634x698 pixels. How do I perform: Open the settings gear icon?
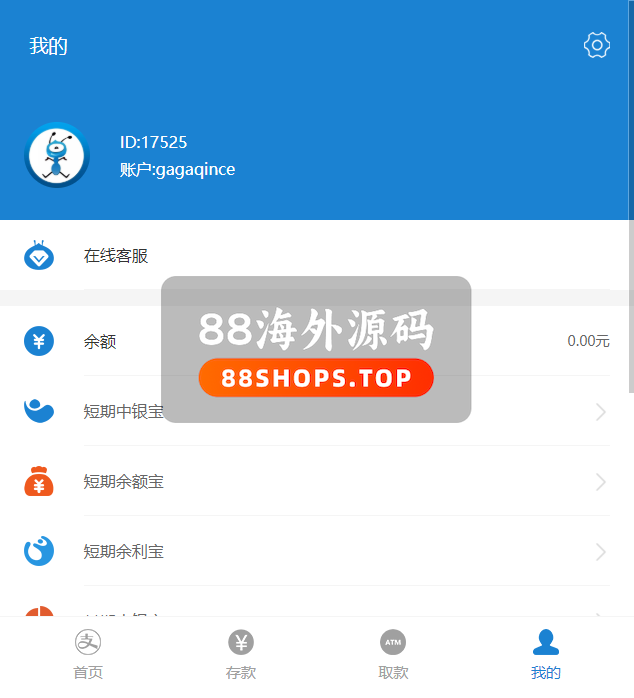point(596,45)
